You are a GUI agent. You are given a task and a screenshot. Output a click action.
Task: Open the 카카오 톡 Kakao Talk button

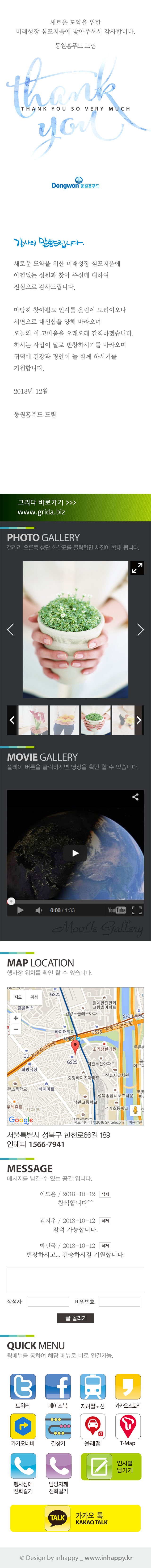(x=75, y=1518)
